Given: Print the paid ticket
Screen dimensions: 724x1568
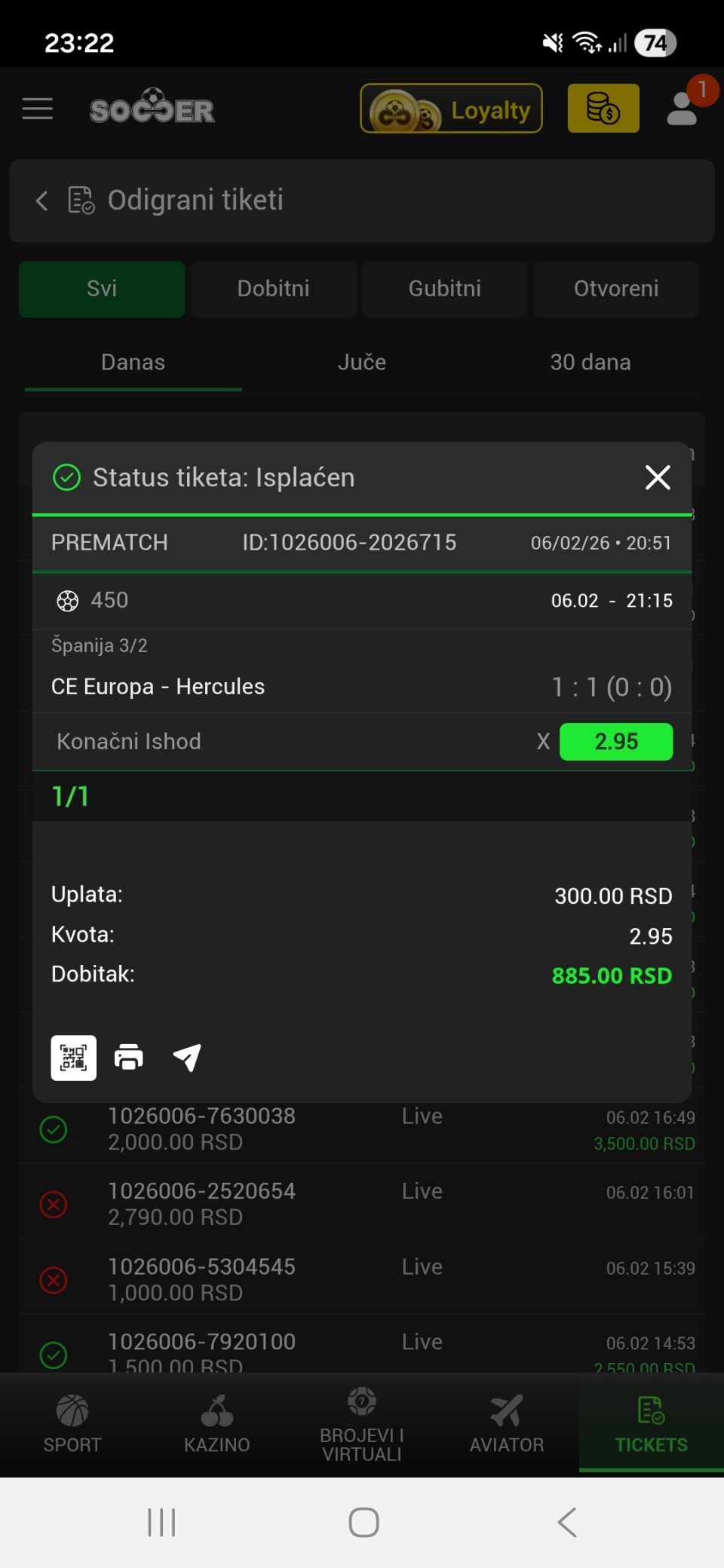Looking at the screenshot, I should tap(129, 1058).
